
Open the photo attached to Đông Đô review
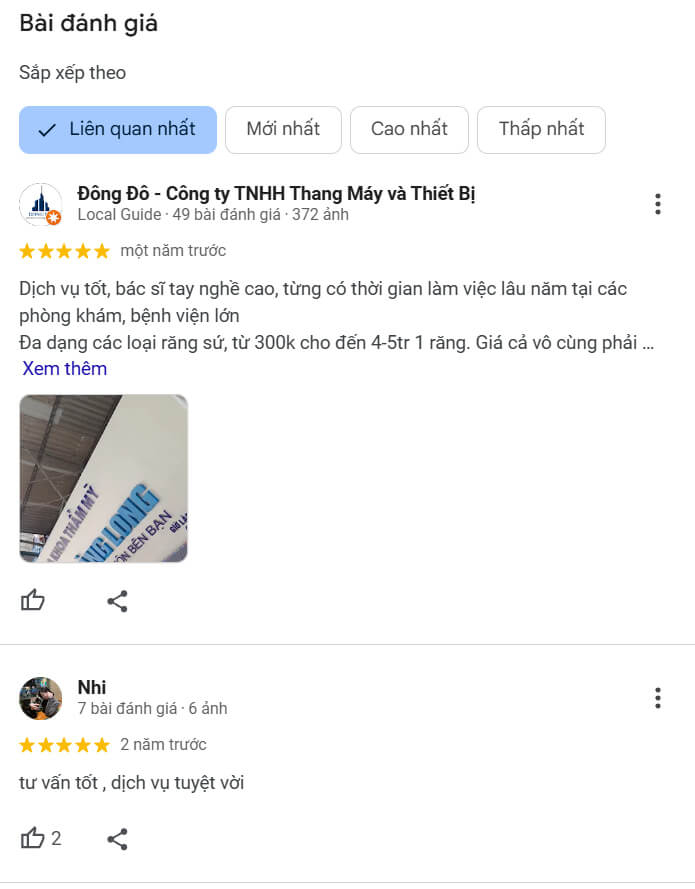104,478
